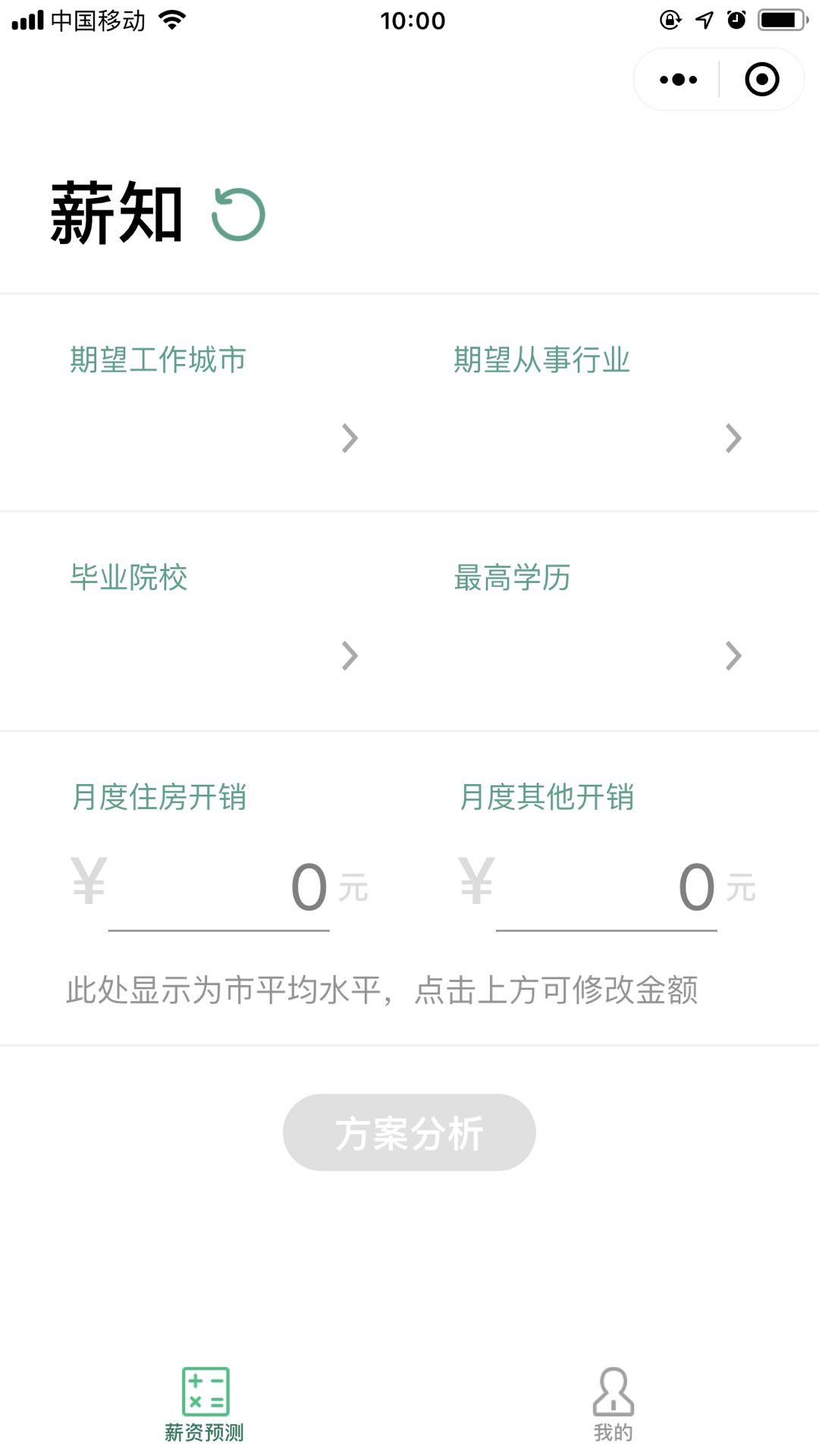Viewport: 819px width, 1456px height.
Task: Edit the 月度其他开销 amount field
Action: (x=607, y=887)
